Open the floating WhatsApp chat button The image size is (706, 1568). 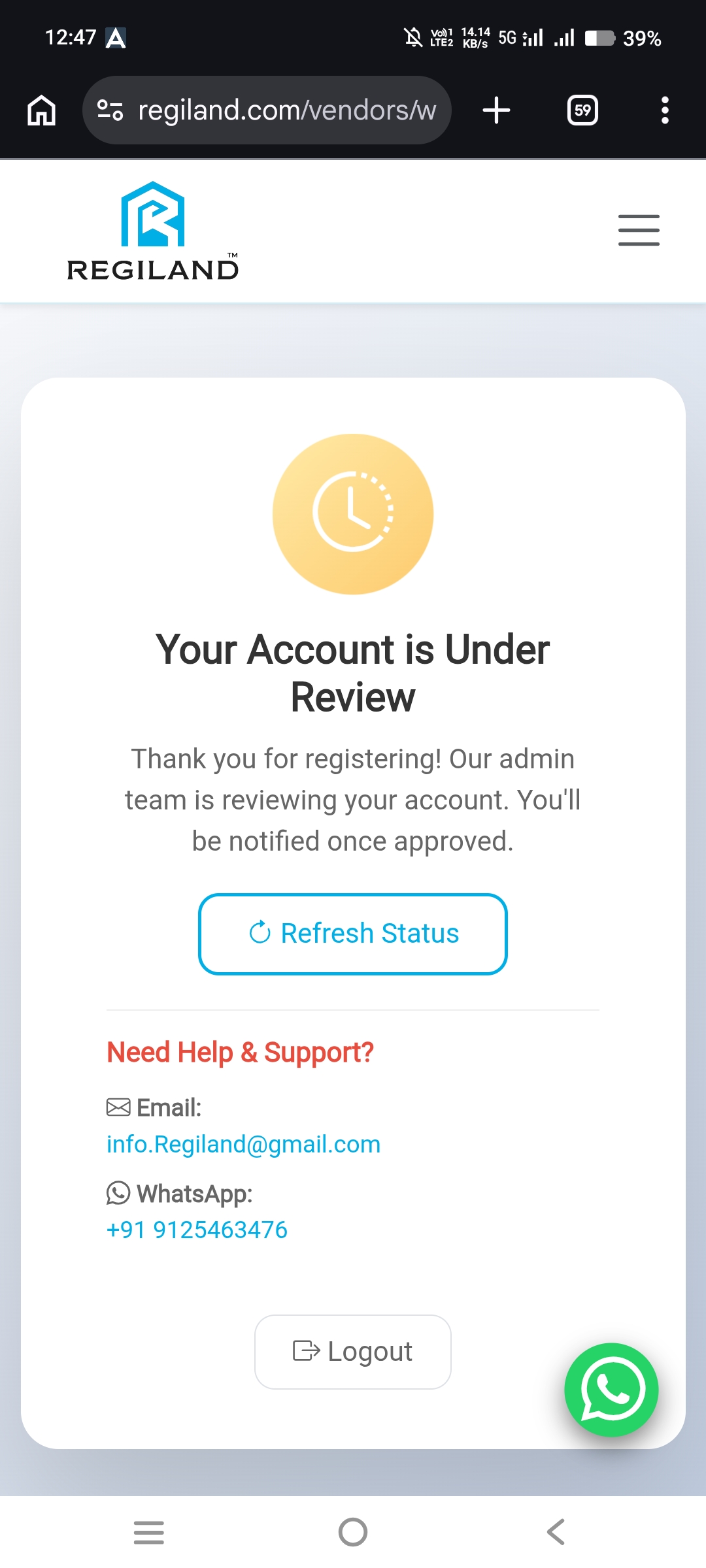click(611, 1390)
